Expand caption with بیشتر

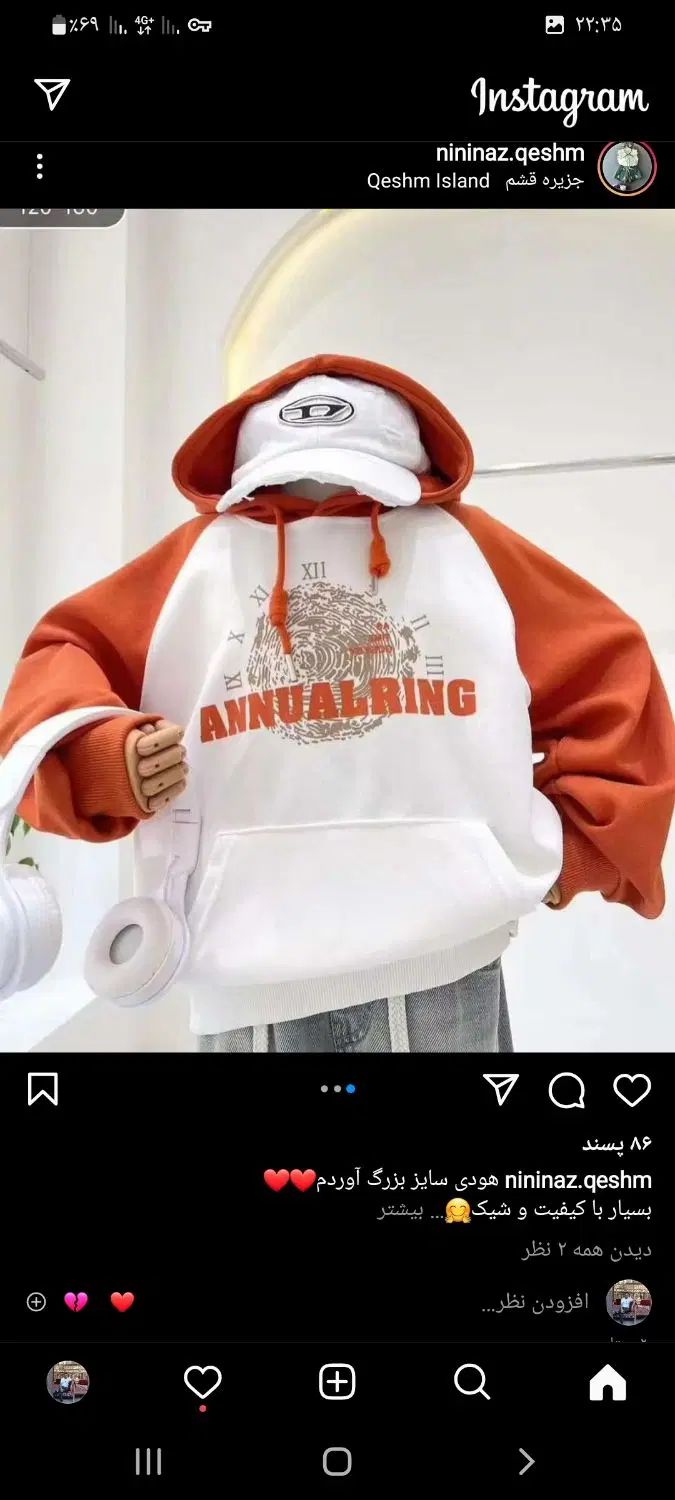coord(399,1210)
